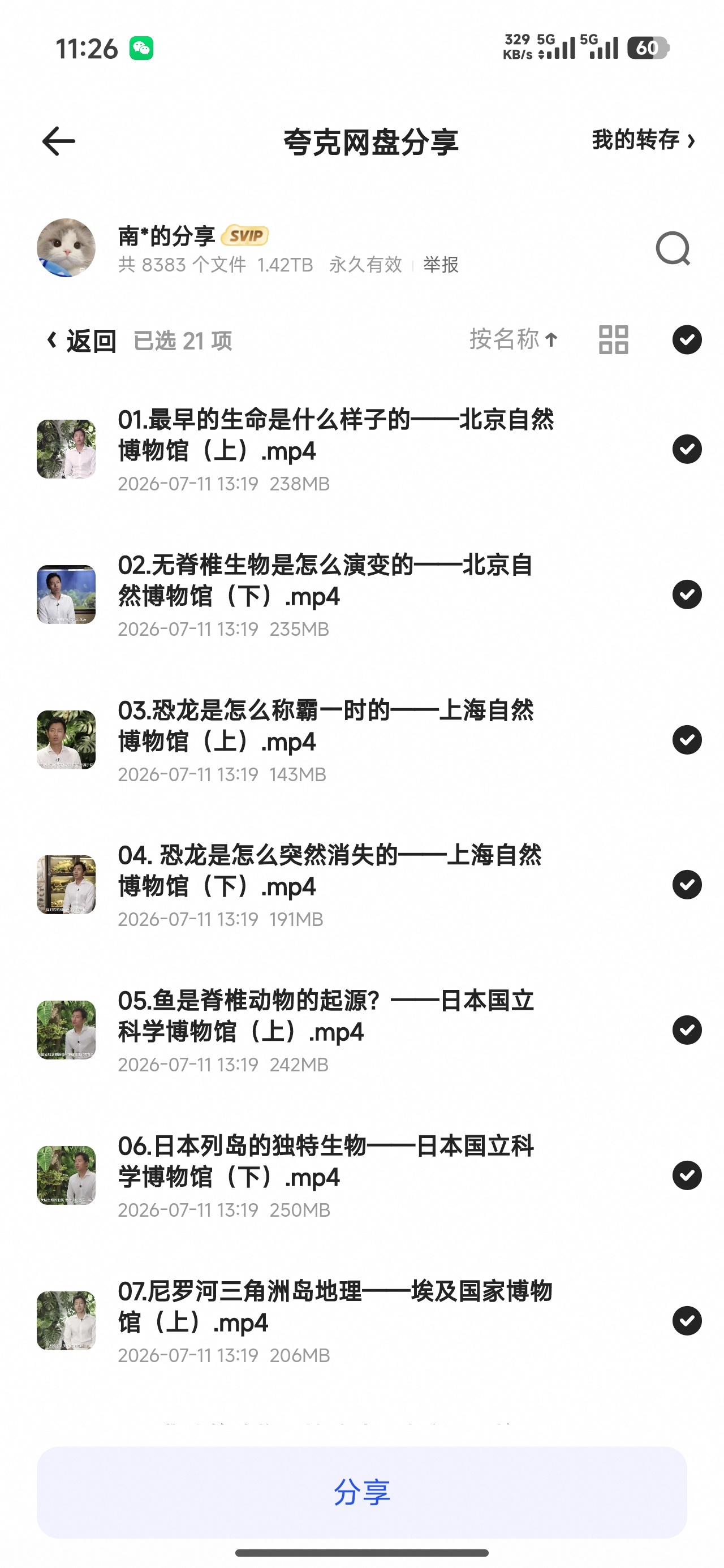
Task: Switch to grid view layout
Action: click(x=613, y=339)
